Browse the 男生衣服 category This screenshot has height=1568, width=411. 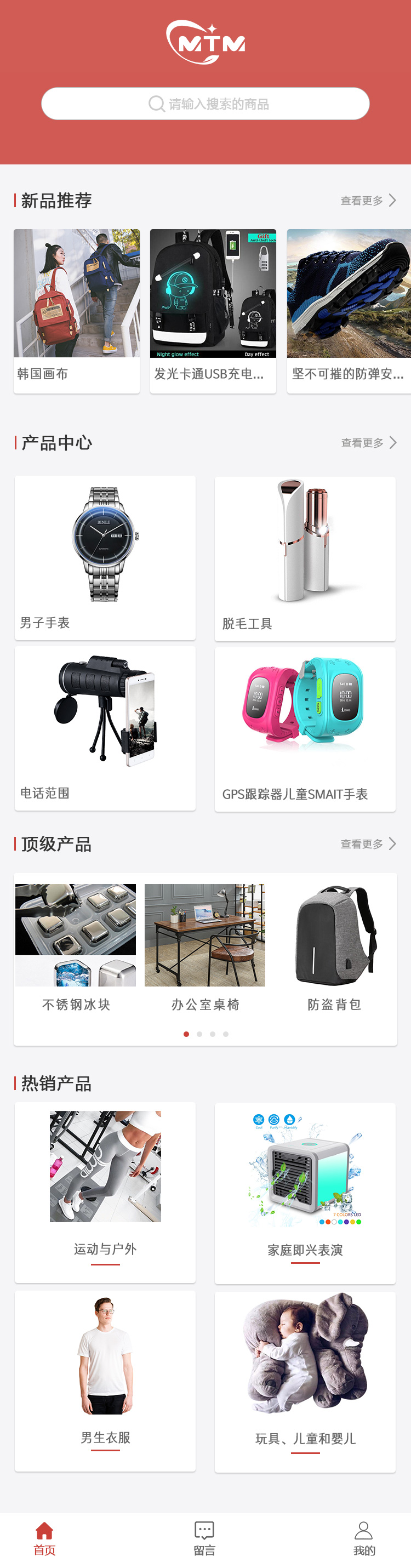pos(105,1381)
